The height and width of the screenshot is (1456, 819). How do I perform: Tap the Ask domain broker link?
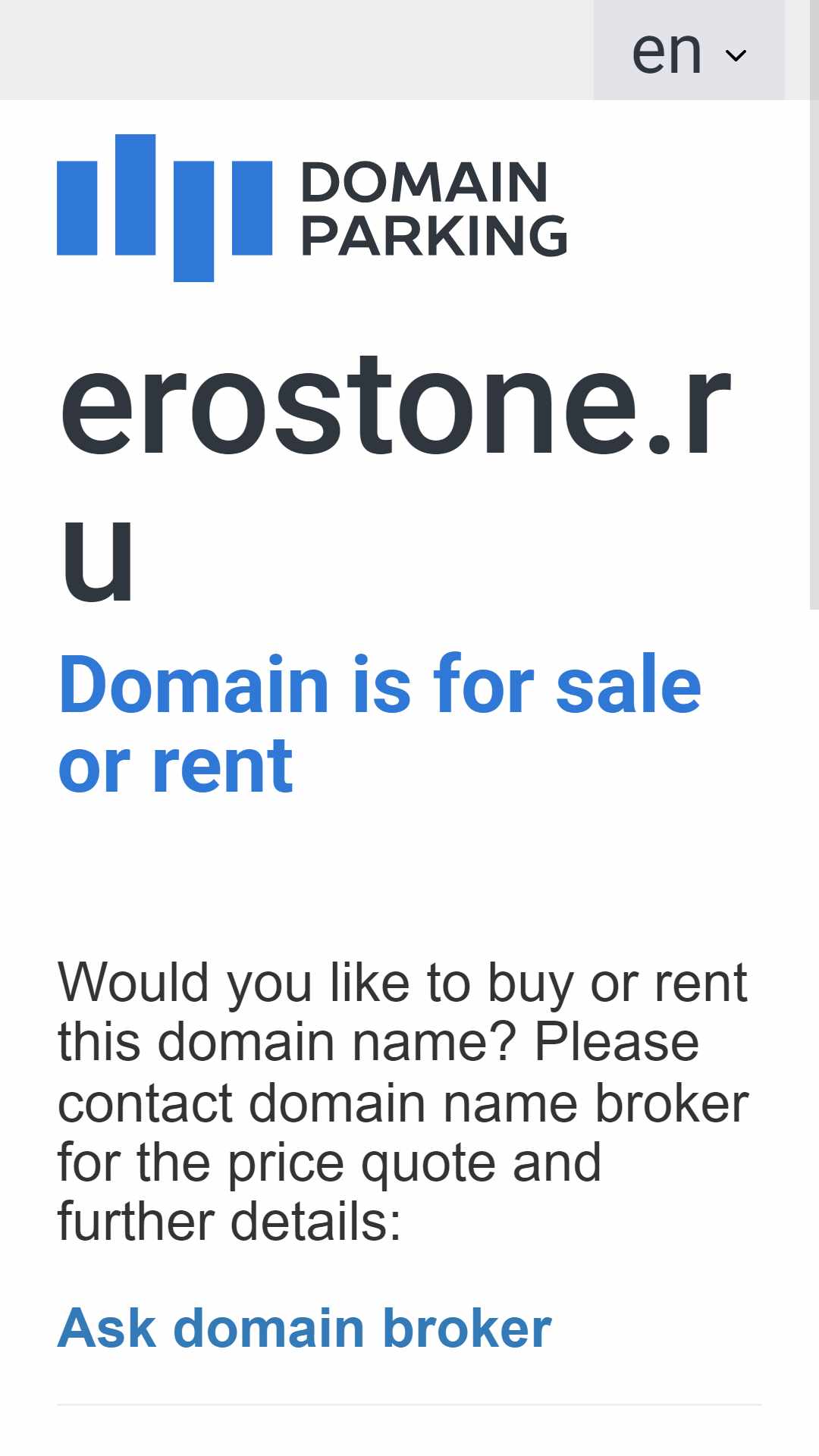point(304,1329)
